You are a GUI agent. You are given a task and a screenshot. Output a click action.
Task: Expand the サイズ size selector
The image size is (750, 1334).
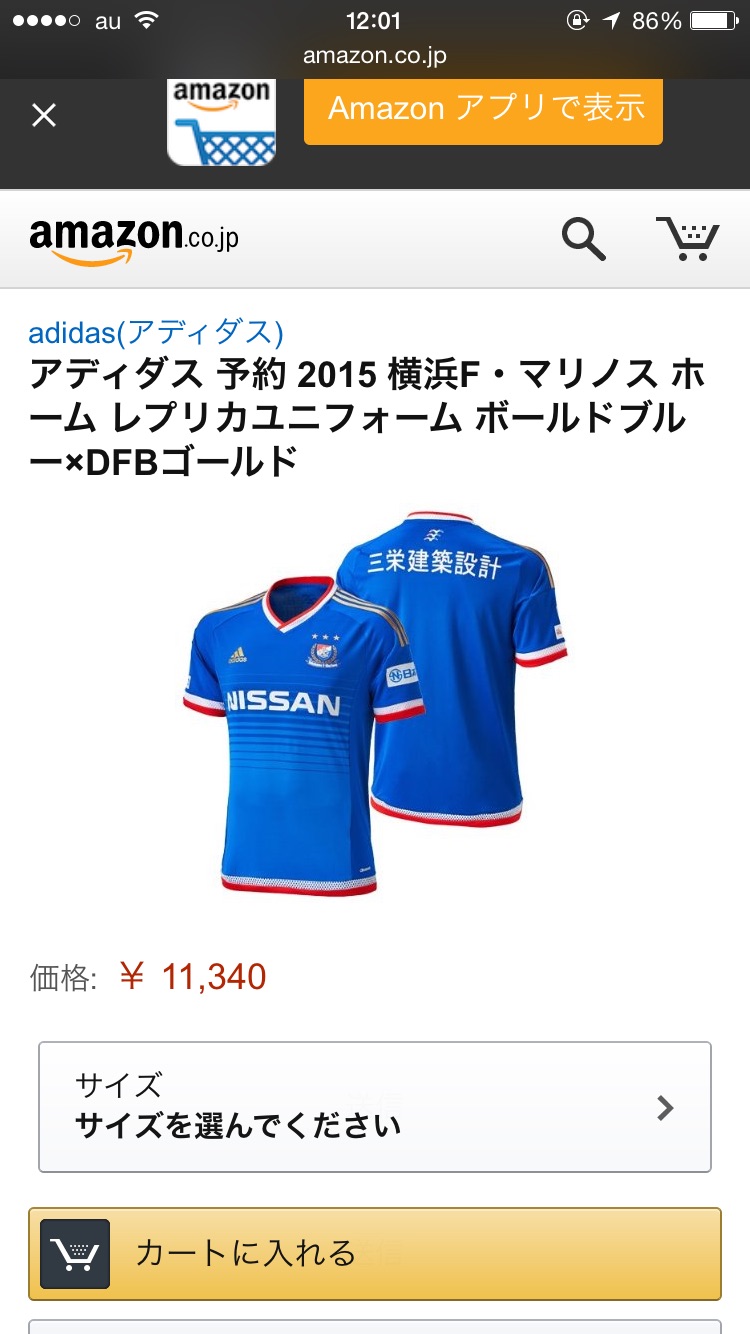click(x=375, y=1107)
